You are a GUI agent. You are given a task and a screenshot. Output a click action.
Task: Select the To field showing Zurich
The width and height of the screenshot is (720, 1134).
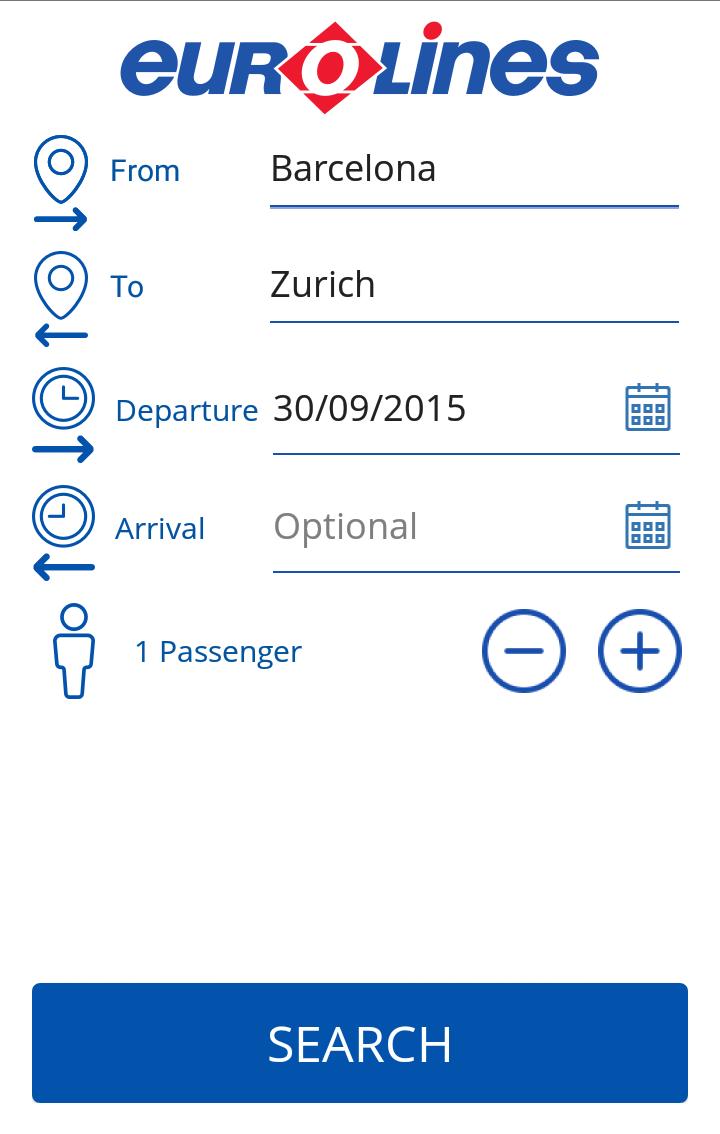tap(430, 285)
